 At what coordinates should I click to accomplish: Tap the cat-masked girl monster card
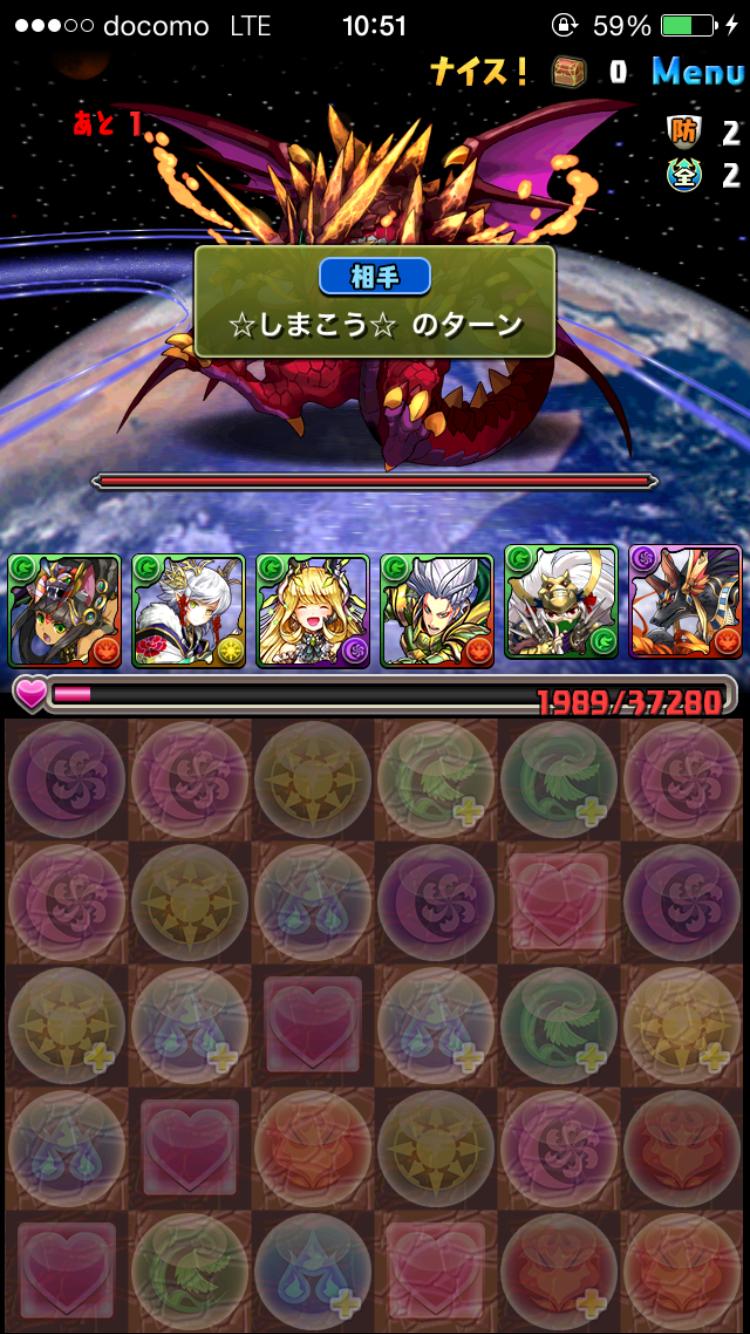coord(64,610)
